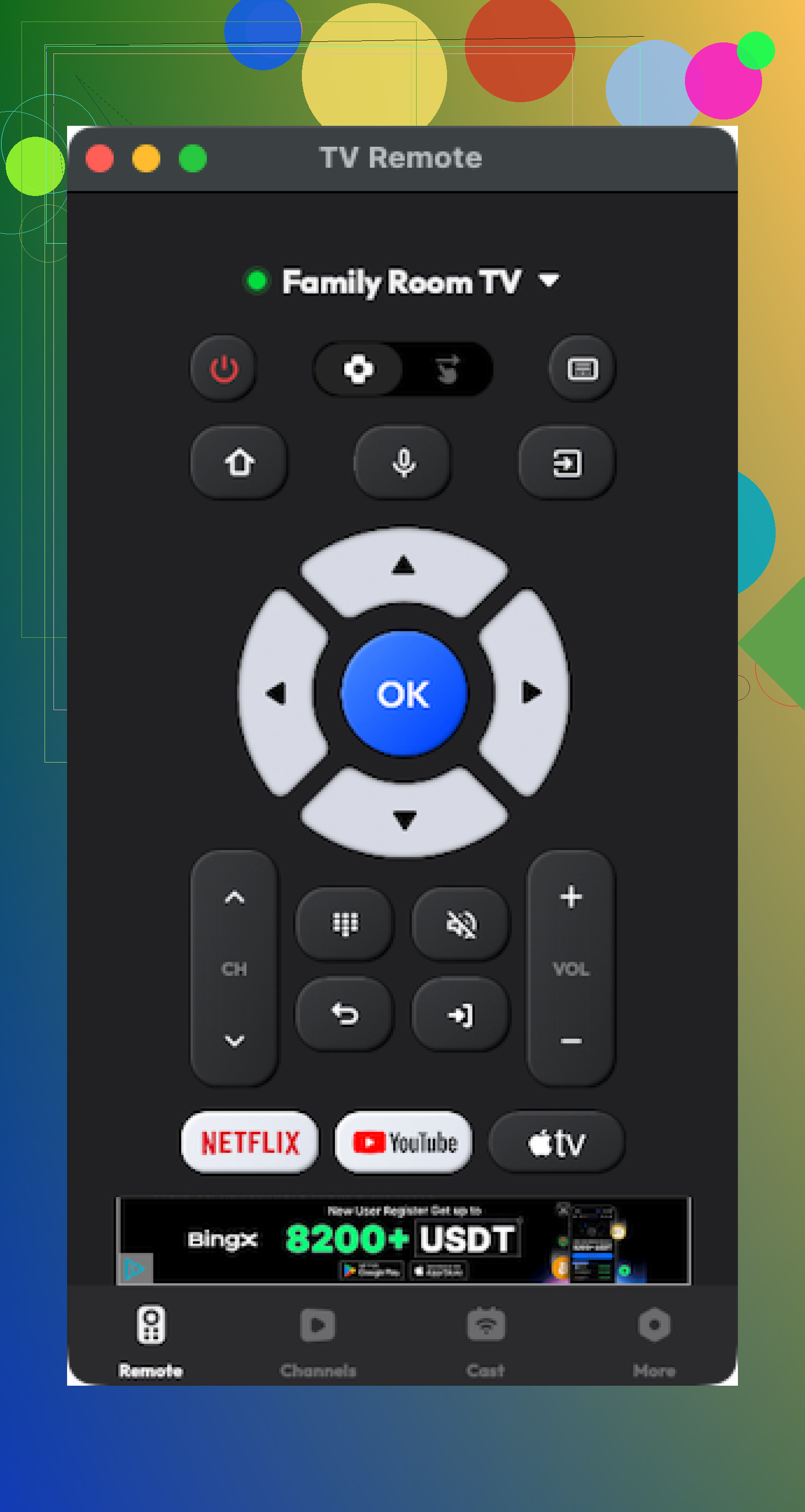Tap the OK button

click(404, 693)
